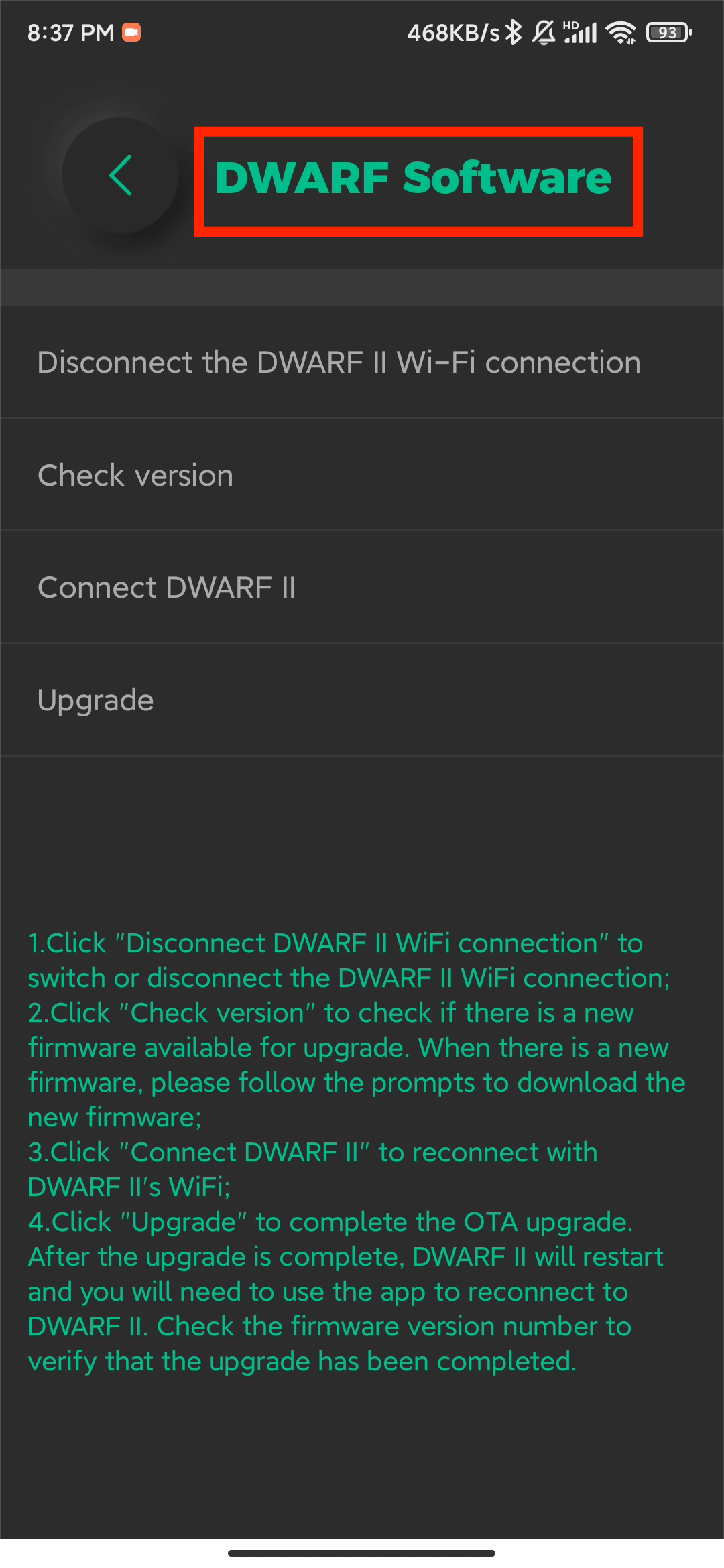This screenshot has width=724, height=1568.
Task: Choose Connect DWARF II
Action: coord(362,588)
